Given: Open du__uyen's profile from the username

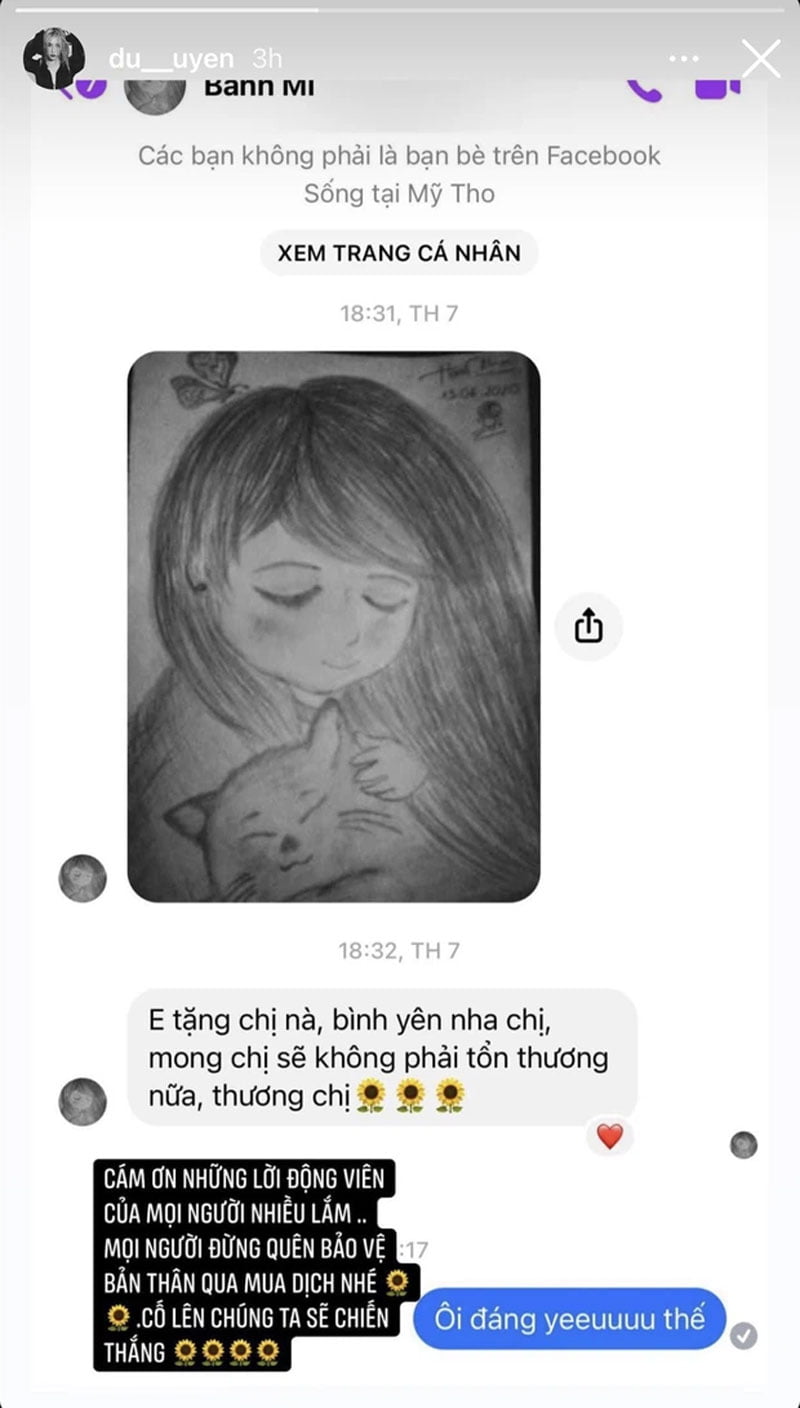Looking at the screenshot, I should (171, 59).
